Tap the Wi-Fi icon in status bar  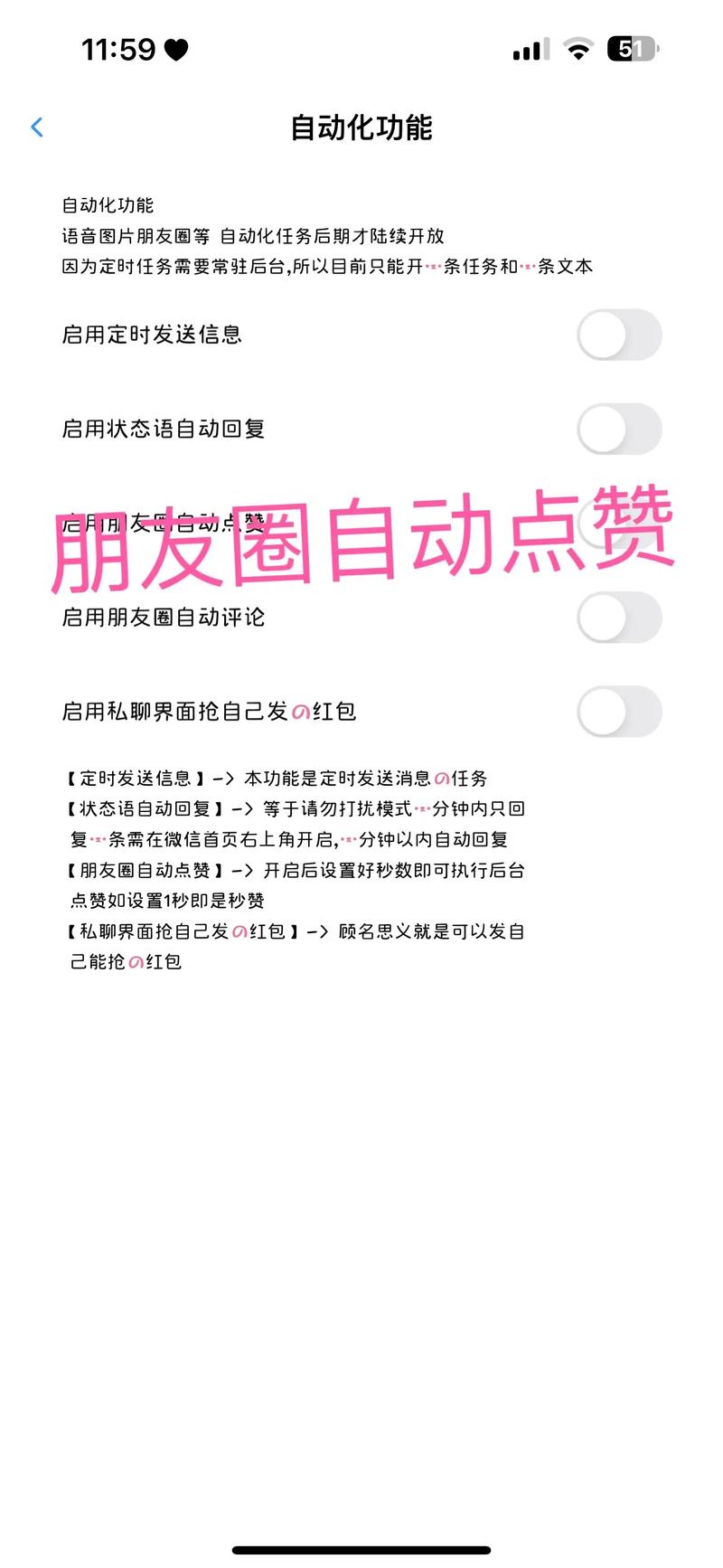coord(577,50)
